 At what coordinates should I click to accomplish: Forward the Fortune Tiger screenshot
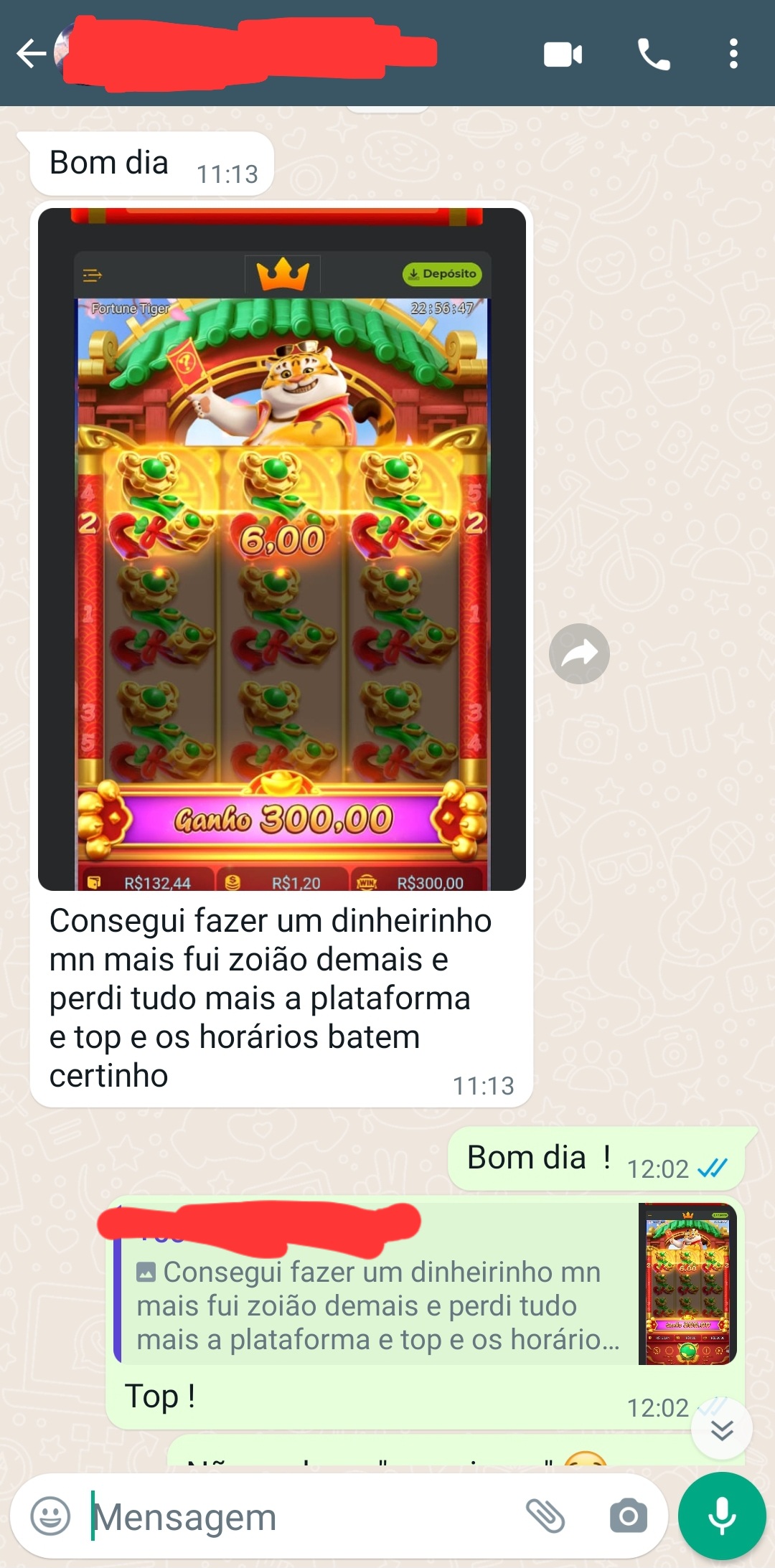click(x=578, y=653)
